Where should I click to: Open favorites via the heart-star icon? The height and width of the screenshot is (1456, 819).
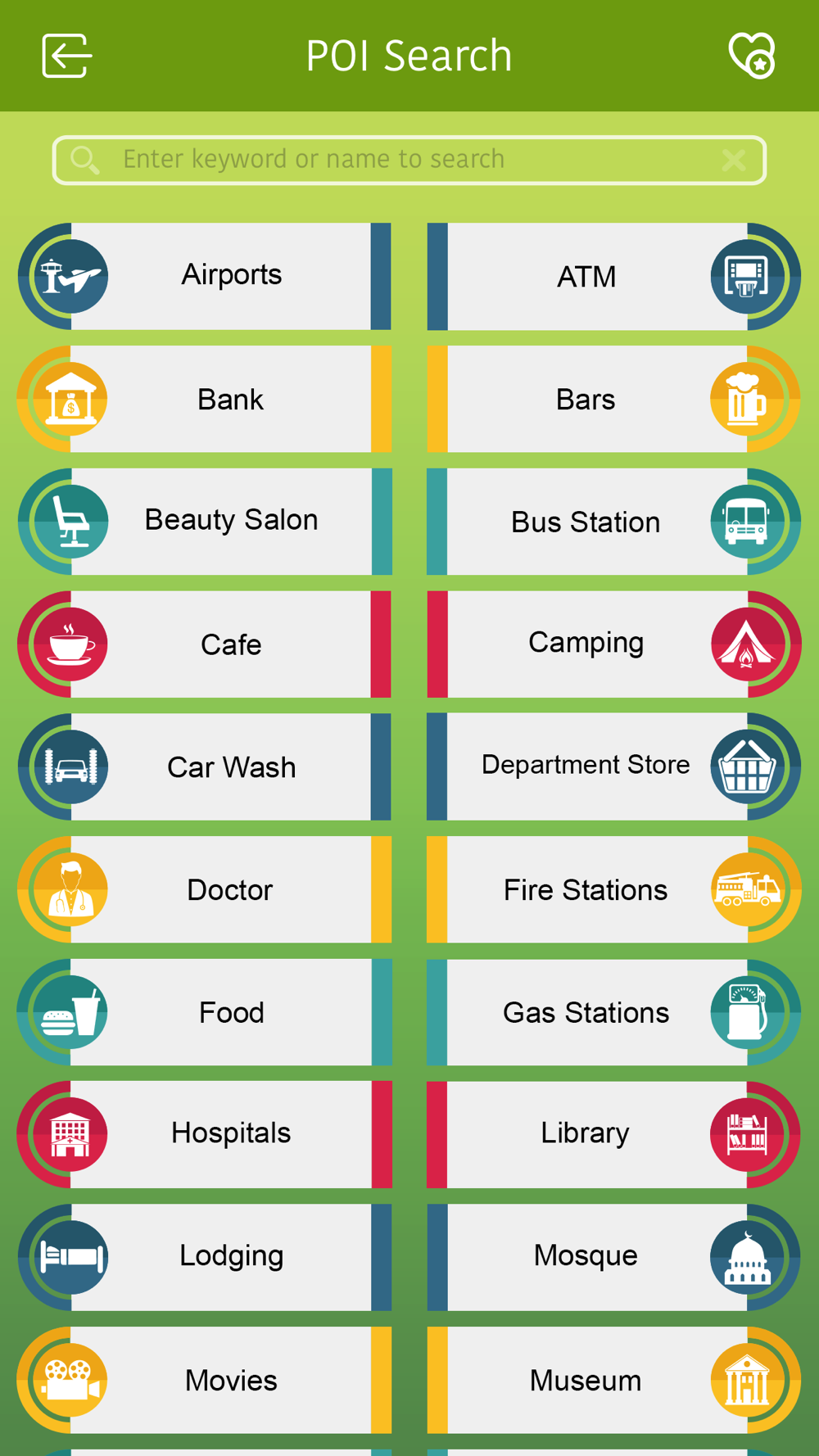(x=751, y=56)
